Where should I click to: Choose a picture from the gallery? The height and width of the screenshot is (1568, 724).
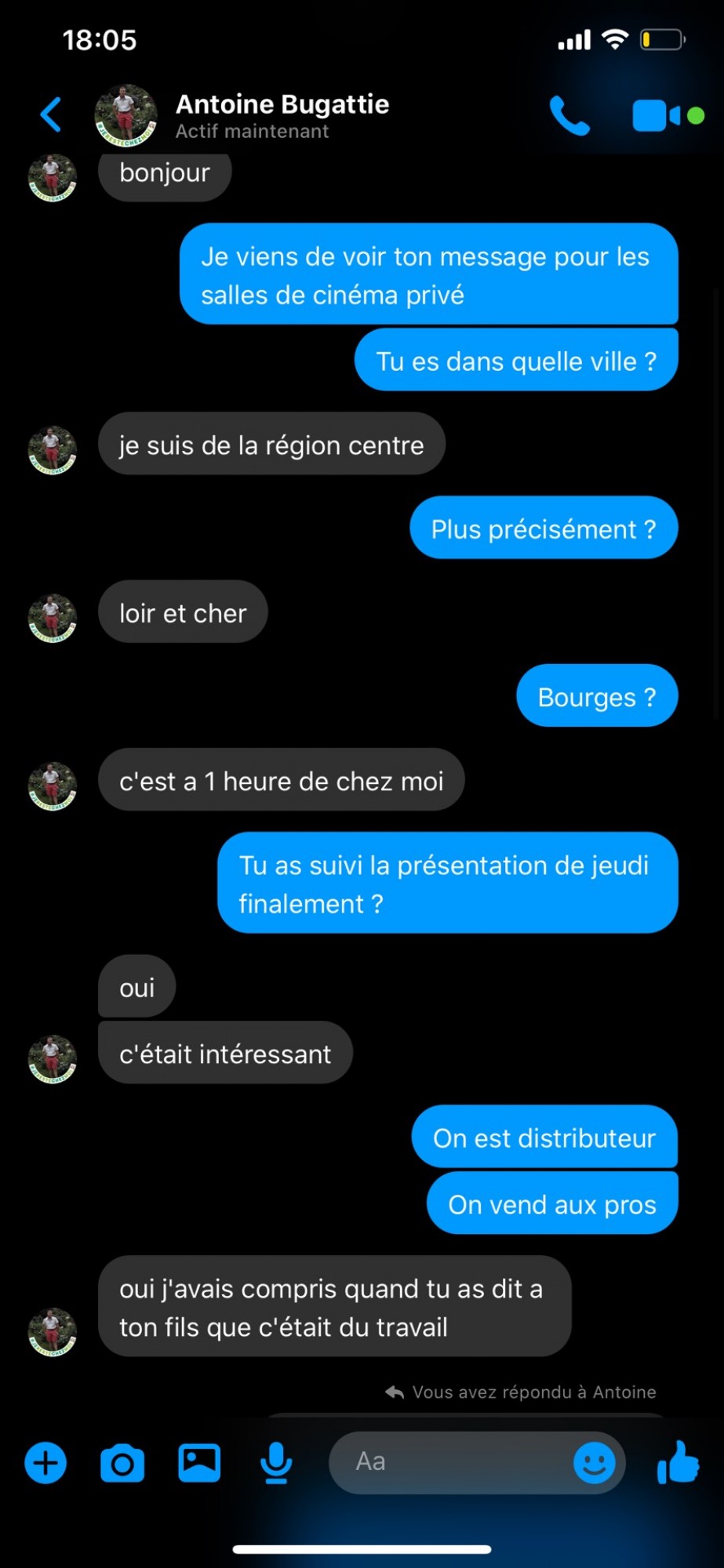[x=199, y=1463]
